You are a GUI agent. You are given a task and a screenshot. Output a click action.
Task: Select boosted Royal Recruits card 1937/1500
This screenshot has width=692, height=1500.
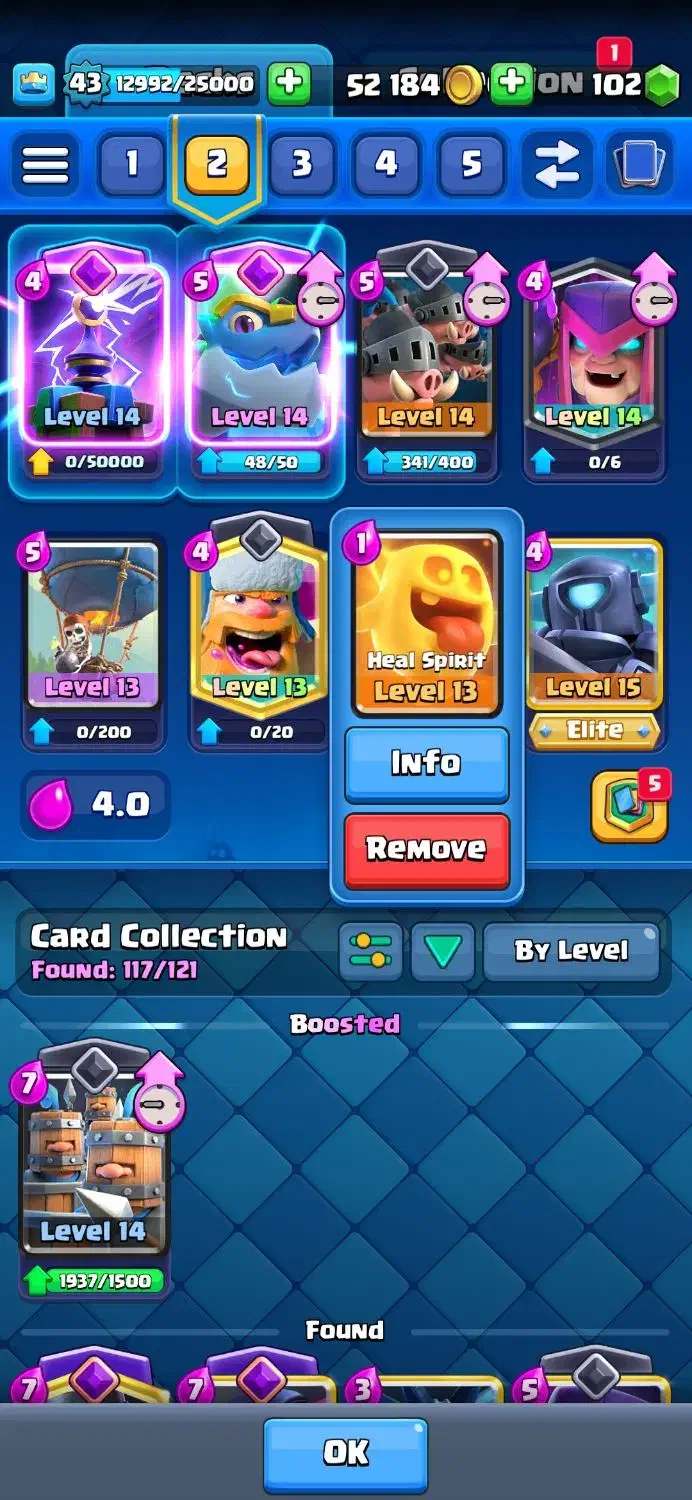coord(93,1170)
